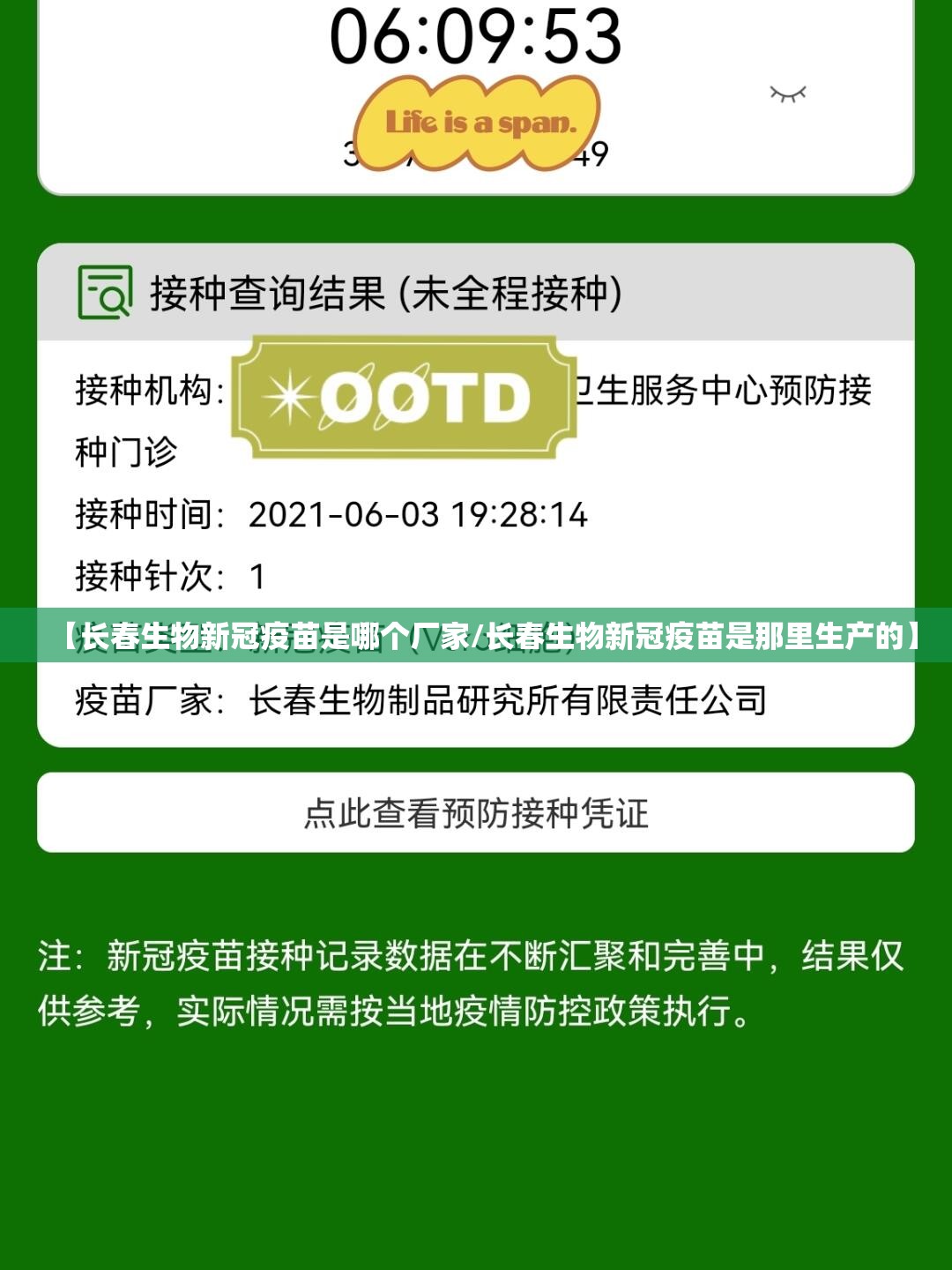Screen dimensions: 952x1270
Task: Tap the eye icon to reveal hidden info
Action: (787, 94)
